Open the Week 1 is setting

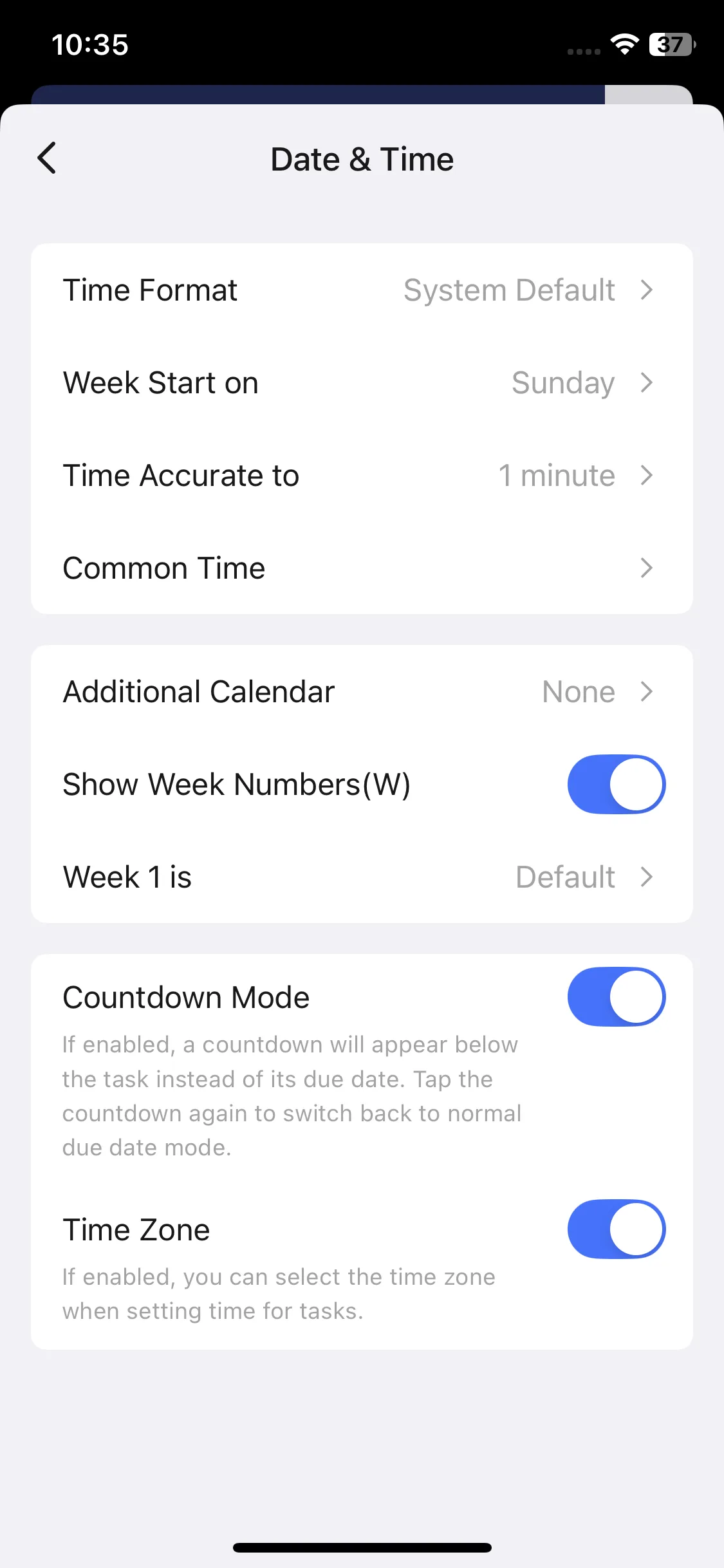[362, 877]
